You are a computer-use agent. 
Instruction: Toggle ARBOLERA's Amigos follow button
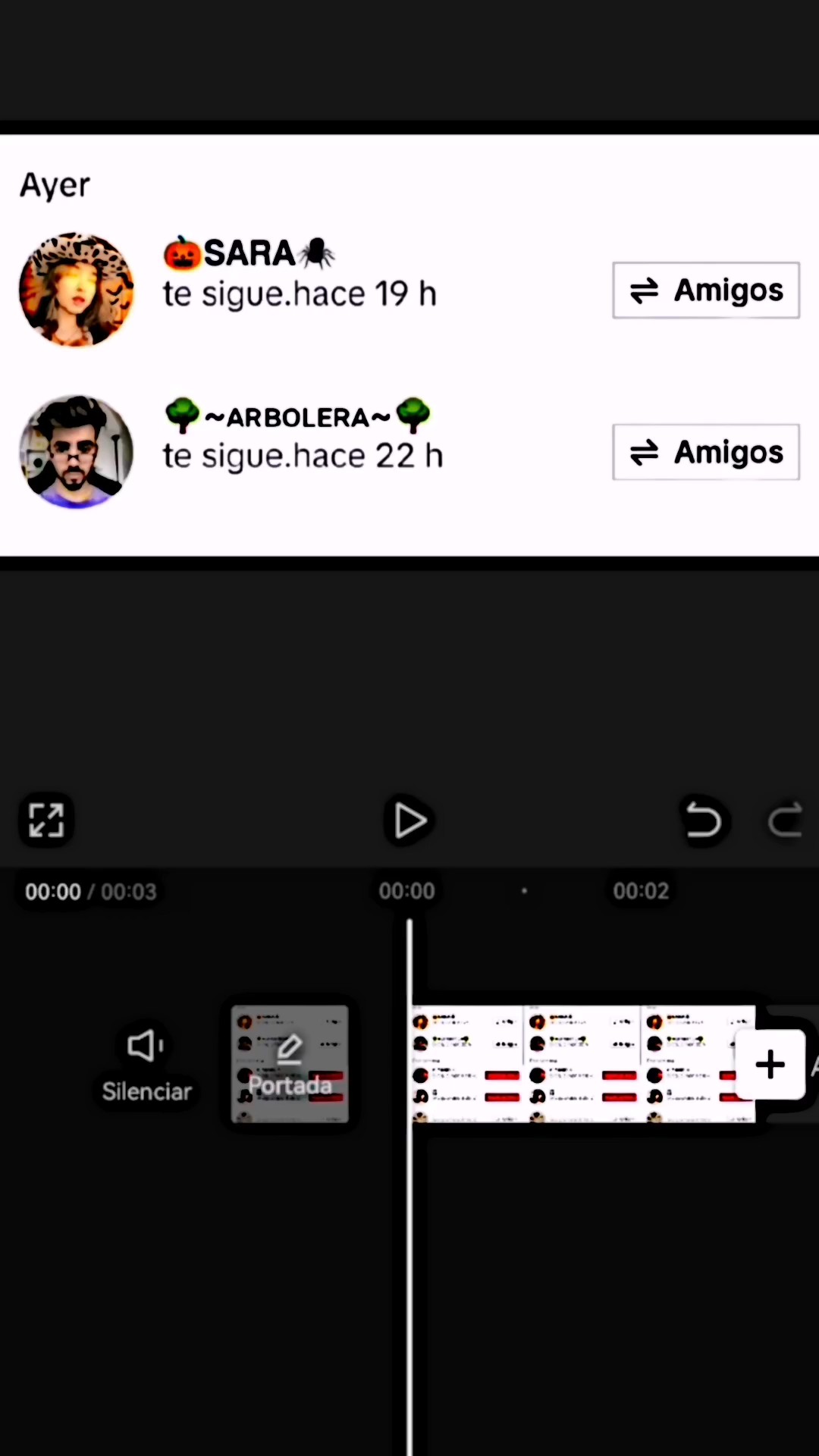coord(705,452)
